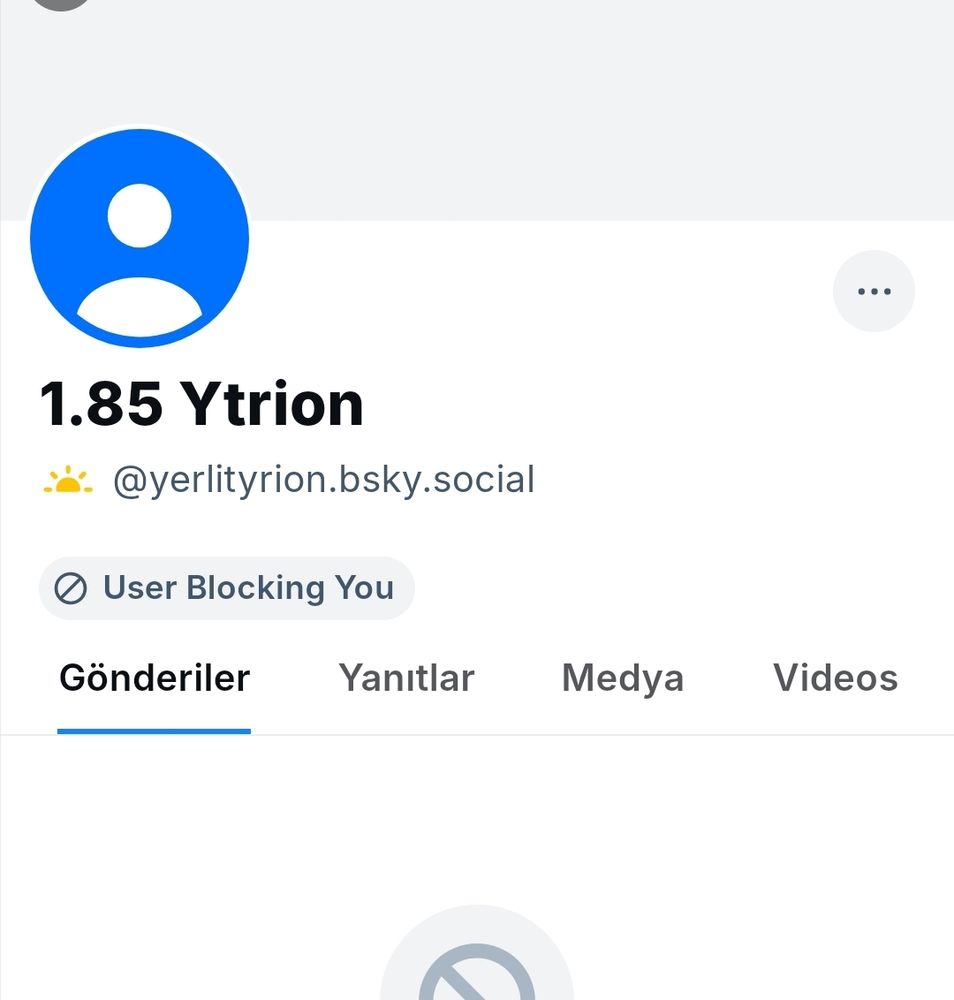Switch to the Gönderiler tab
This screenshot has height=1000, width=954.
tap(154, 679)
